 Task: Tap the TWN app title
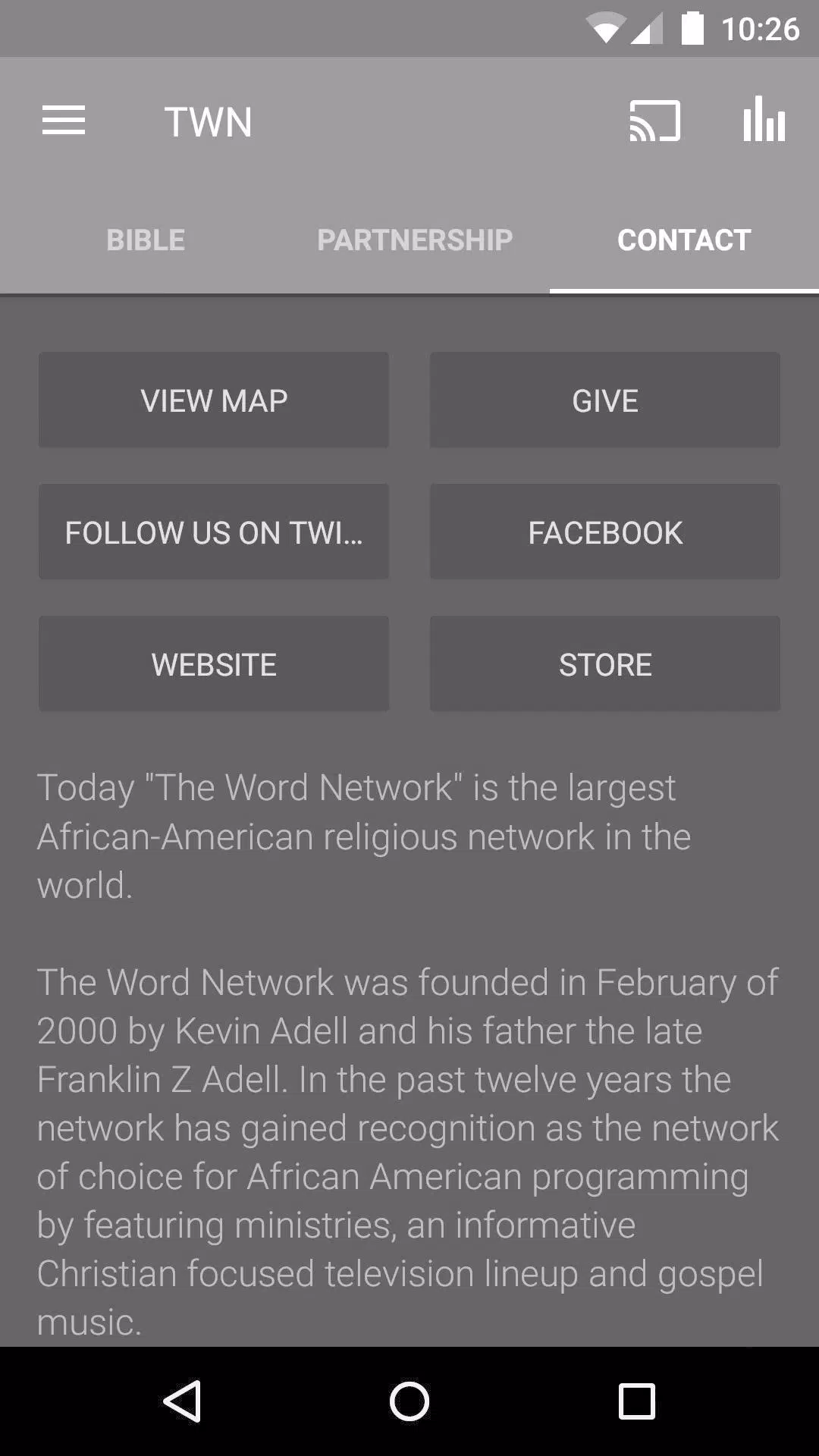point(208,121)
